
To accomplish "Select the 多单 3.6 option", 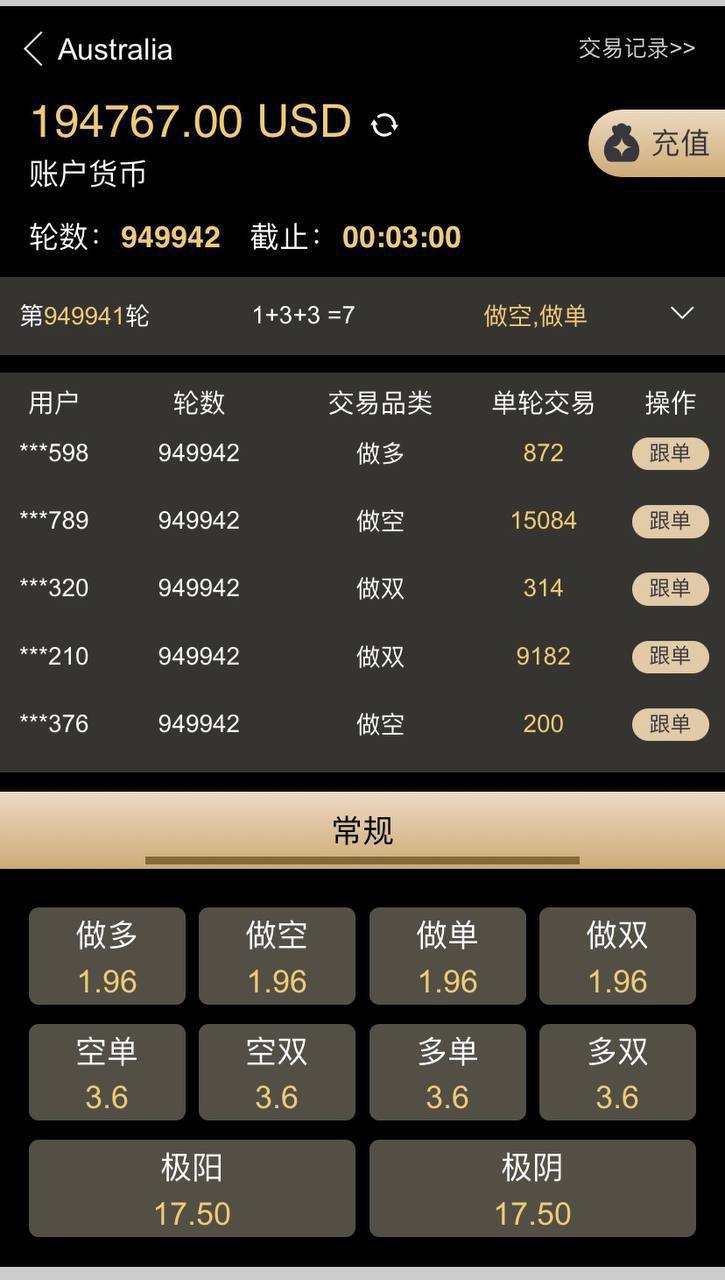I will tap(447, 1072).
